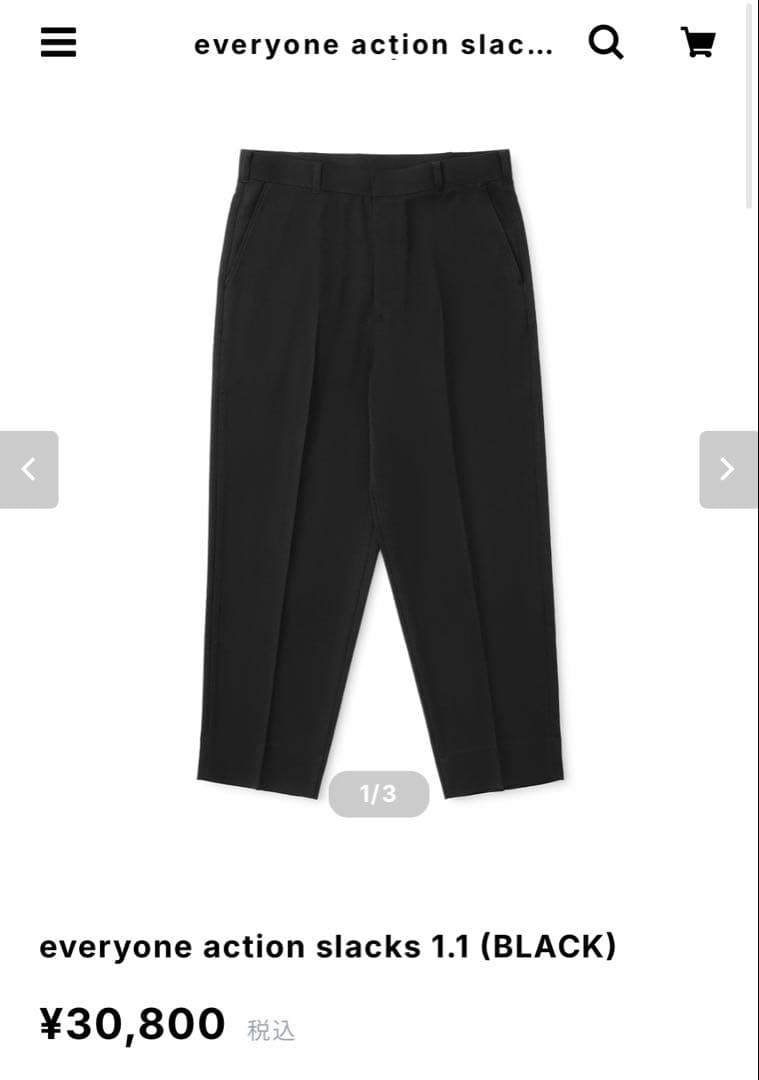Tap the slacks product photo to enlarge
Viewport: 759px width, 1080px height.
point(380,470)
